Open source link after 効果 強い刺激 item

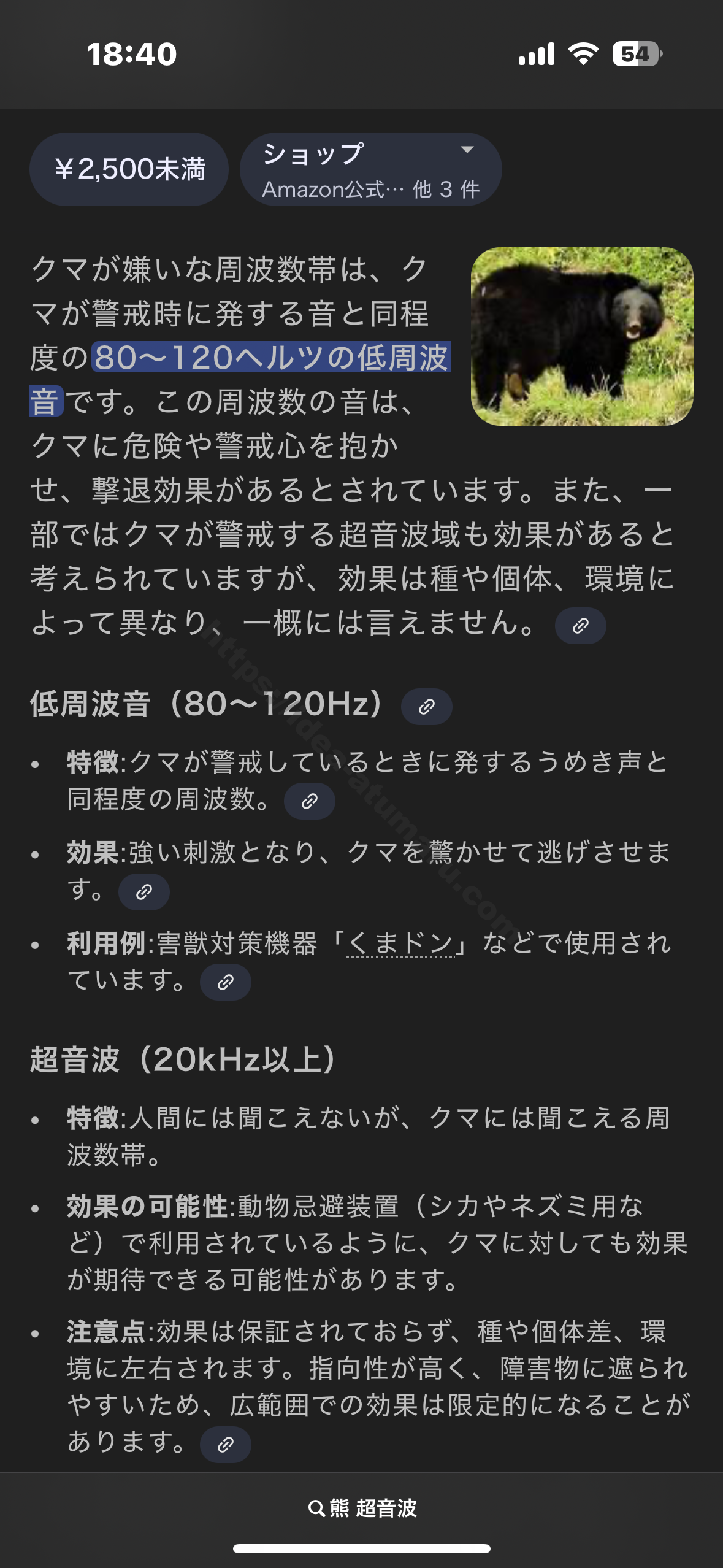click(143, 891)
